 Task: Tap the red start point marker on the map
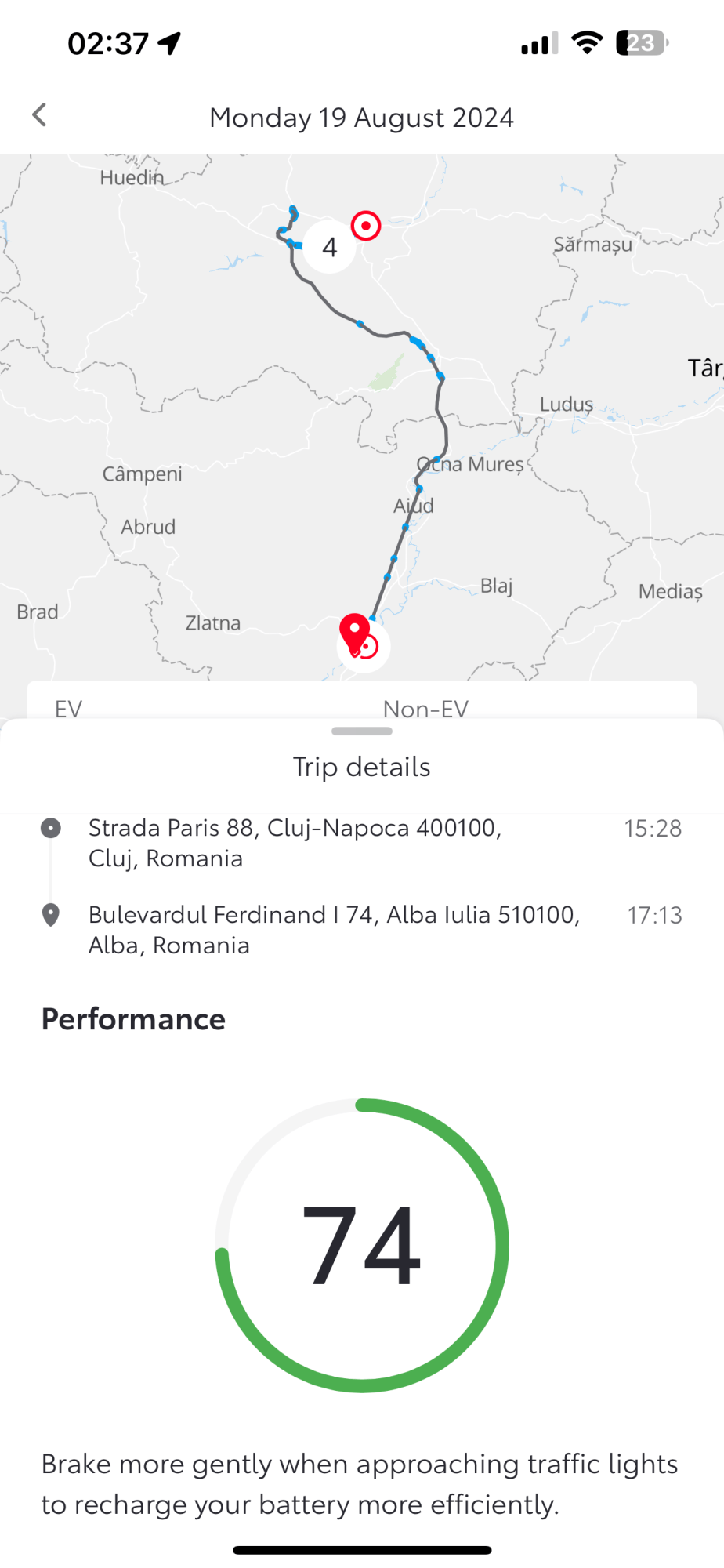point(366,226)
